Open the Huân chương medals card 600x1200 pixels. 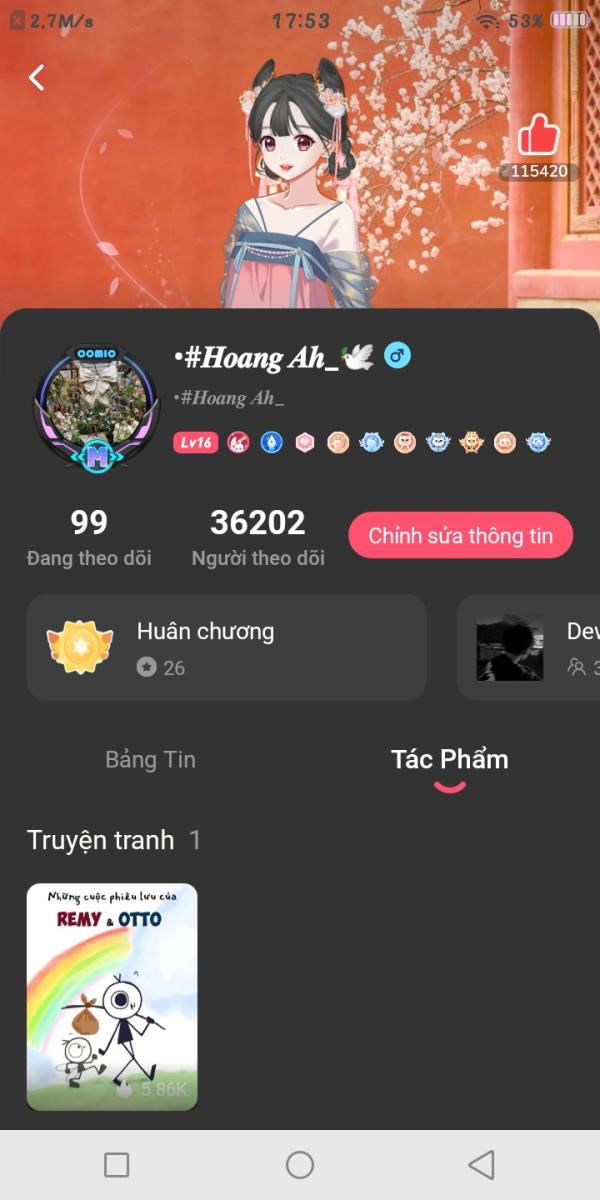pyautogui.click(x=227, y=647)
